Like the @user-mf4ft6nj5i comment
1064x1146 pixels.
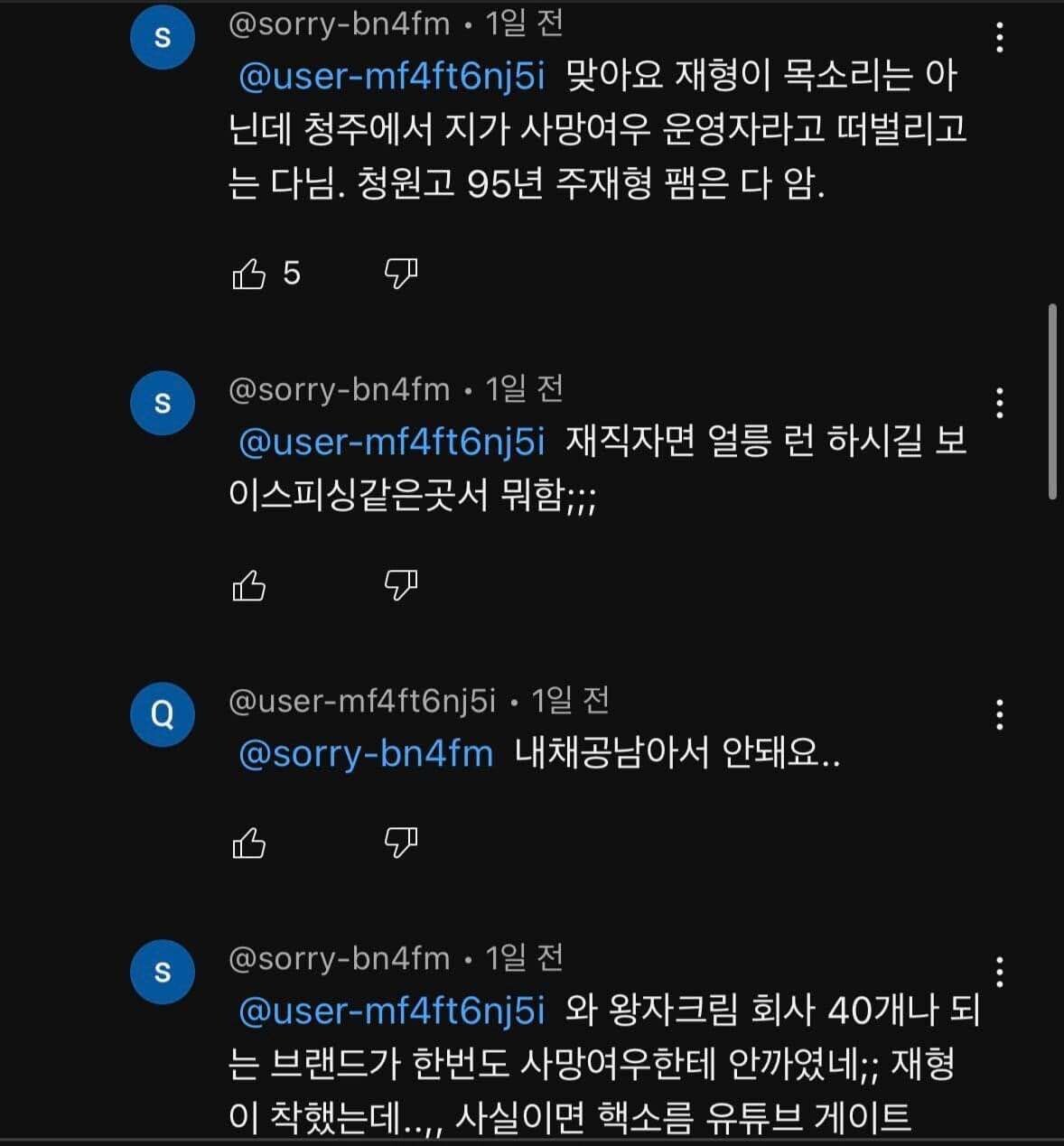point(249,843)
